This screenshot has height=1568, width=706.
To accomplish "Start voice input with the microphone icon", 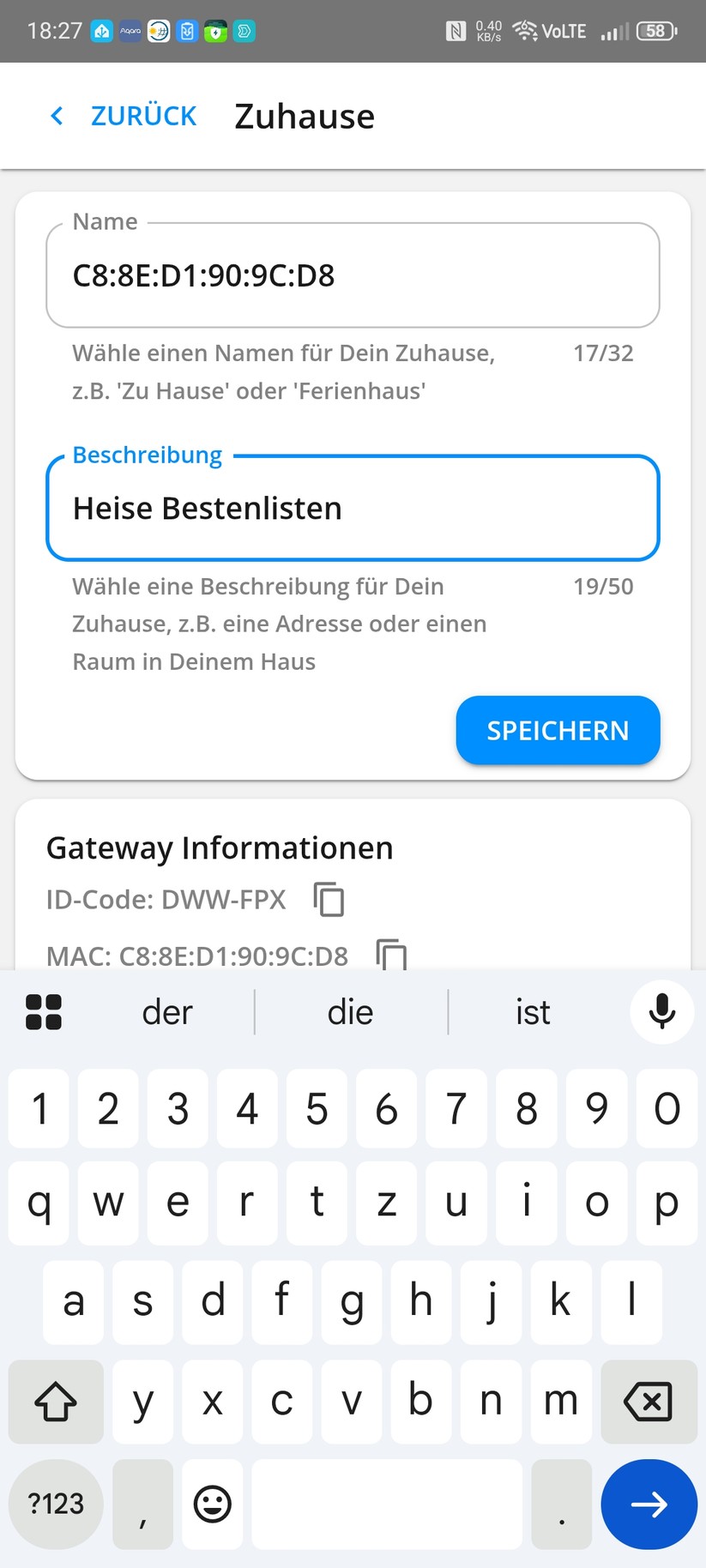I will (x=661, y=1012).
